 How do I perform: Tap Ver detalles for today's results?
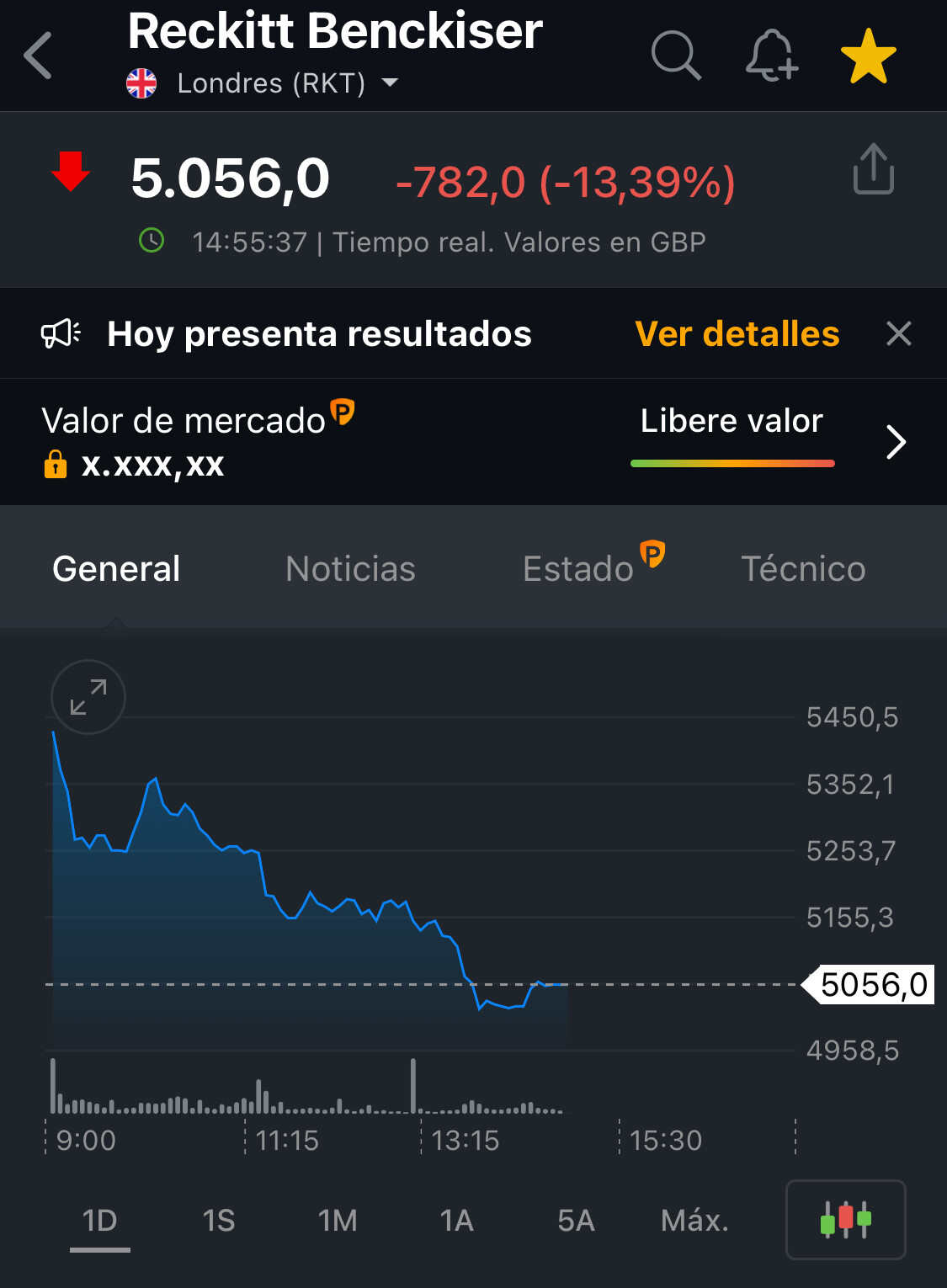click(x=737, y=334)
